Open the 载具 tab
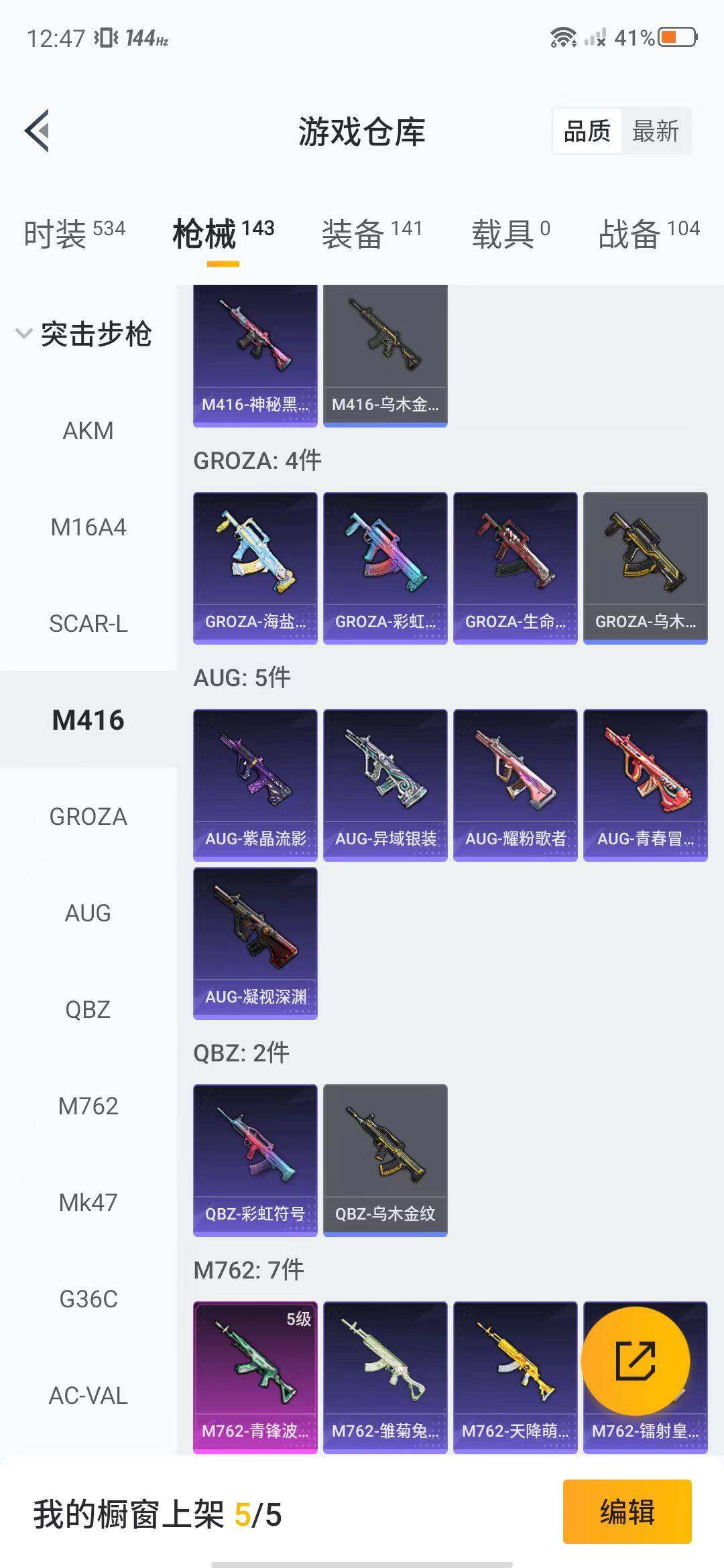 pyautogui.click(x=510, y=234)
